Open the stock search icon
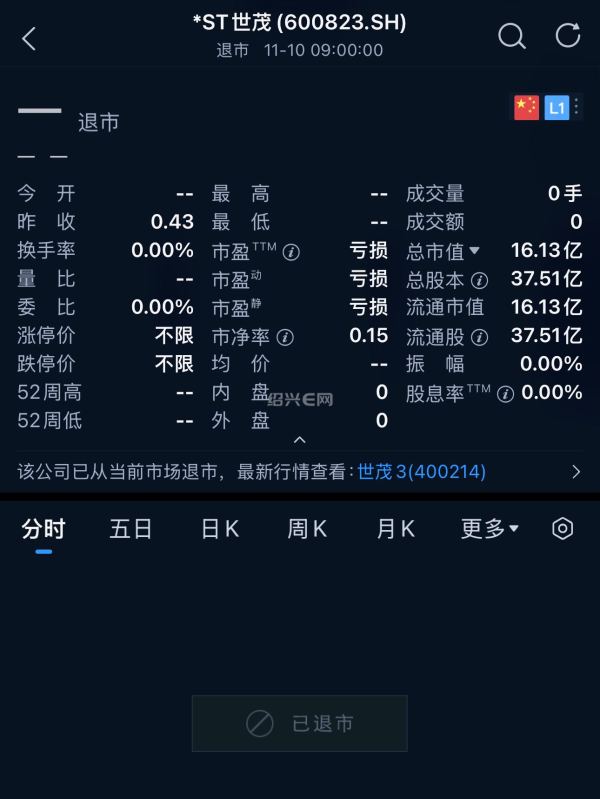 (511, 36)
